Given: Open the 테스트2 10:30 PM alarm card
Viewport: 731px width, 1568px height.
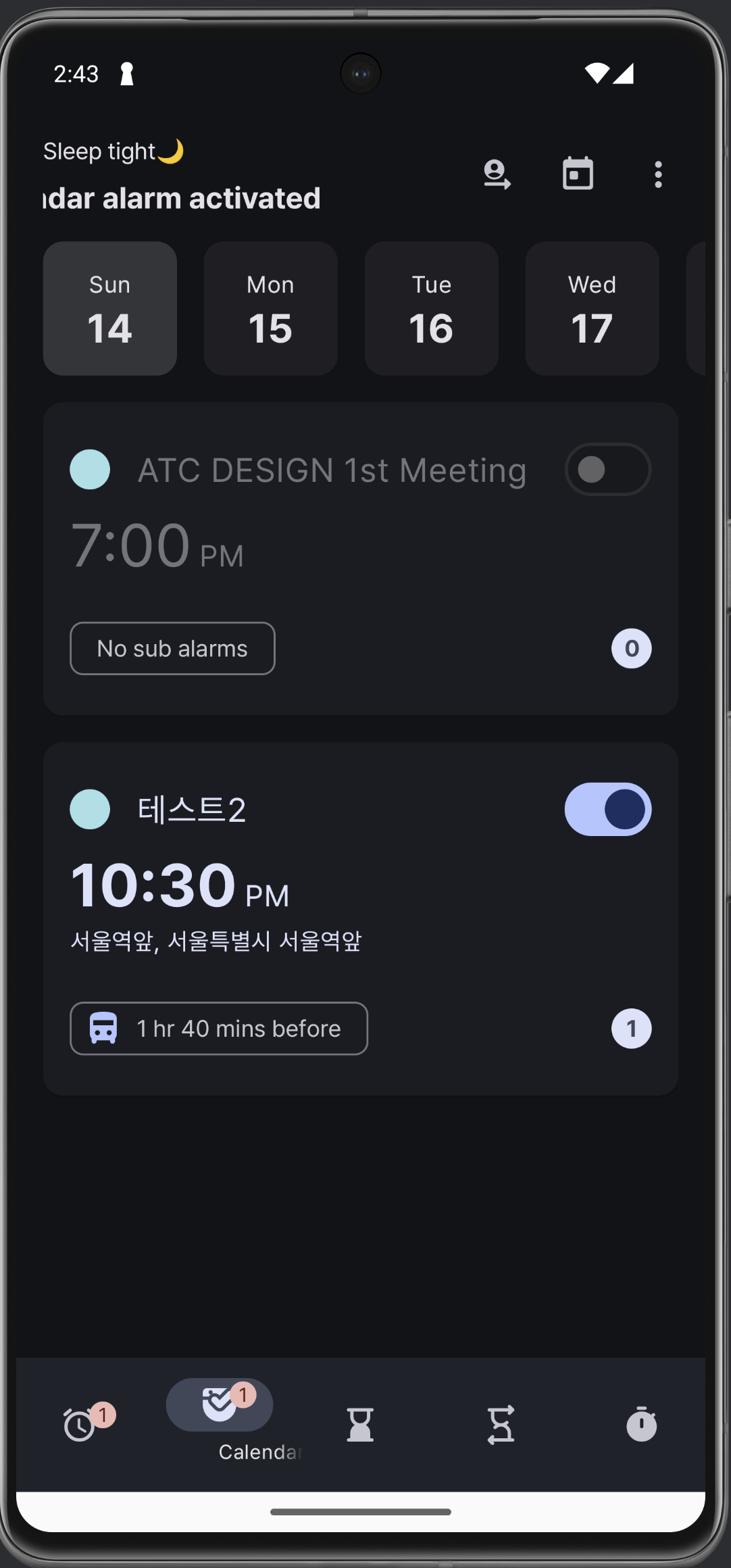Looking at the screenshot, I should tap(361, 918).
